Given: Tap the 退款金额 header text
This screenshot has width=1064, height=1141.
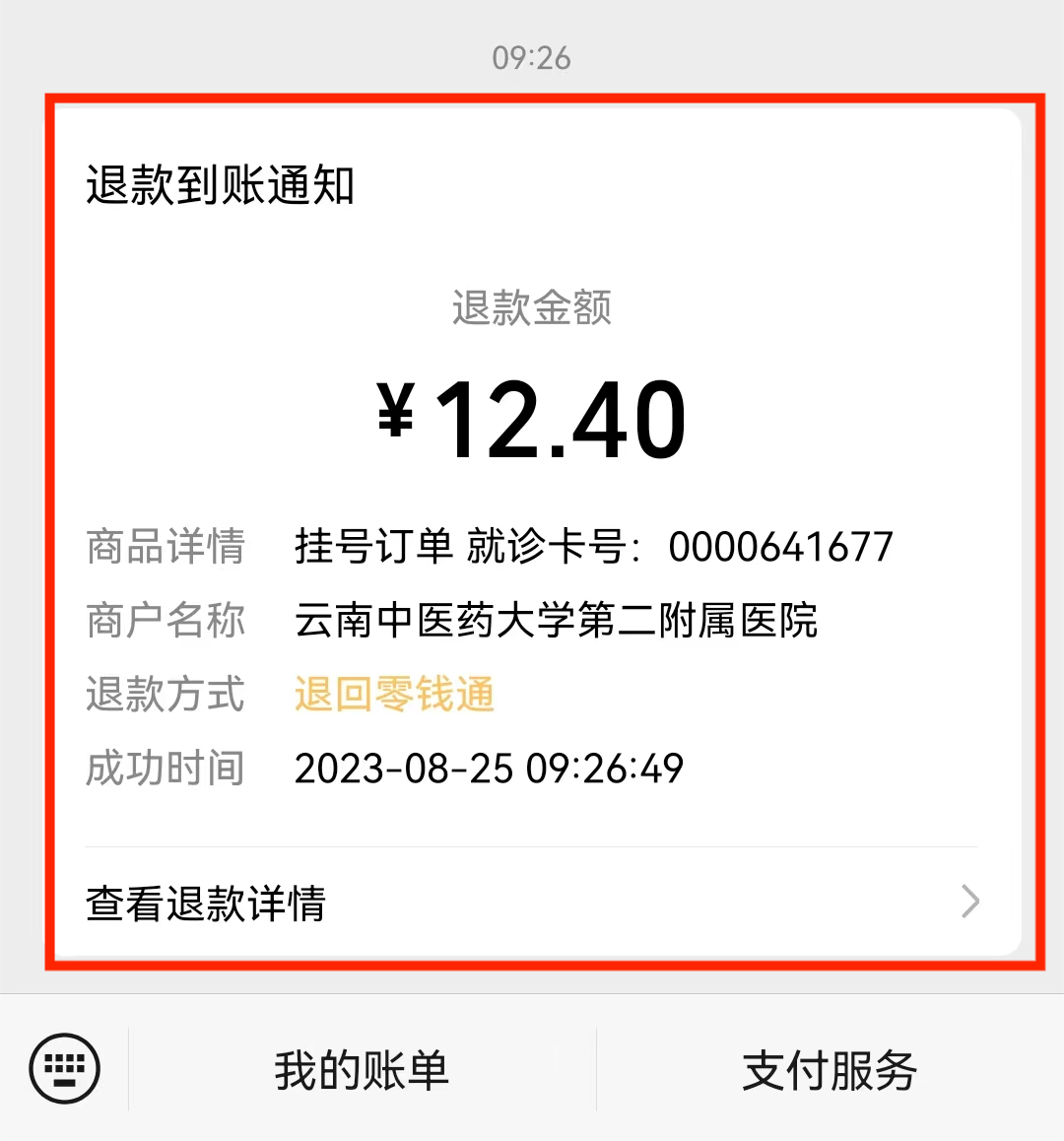Looking at the screenshot, I should click(530, 309).
